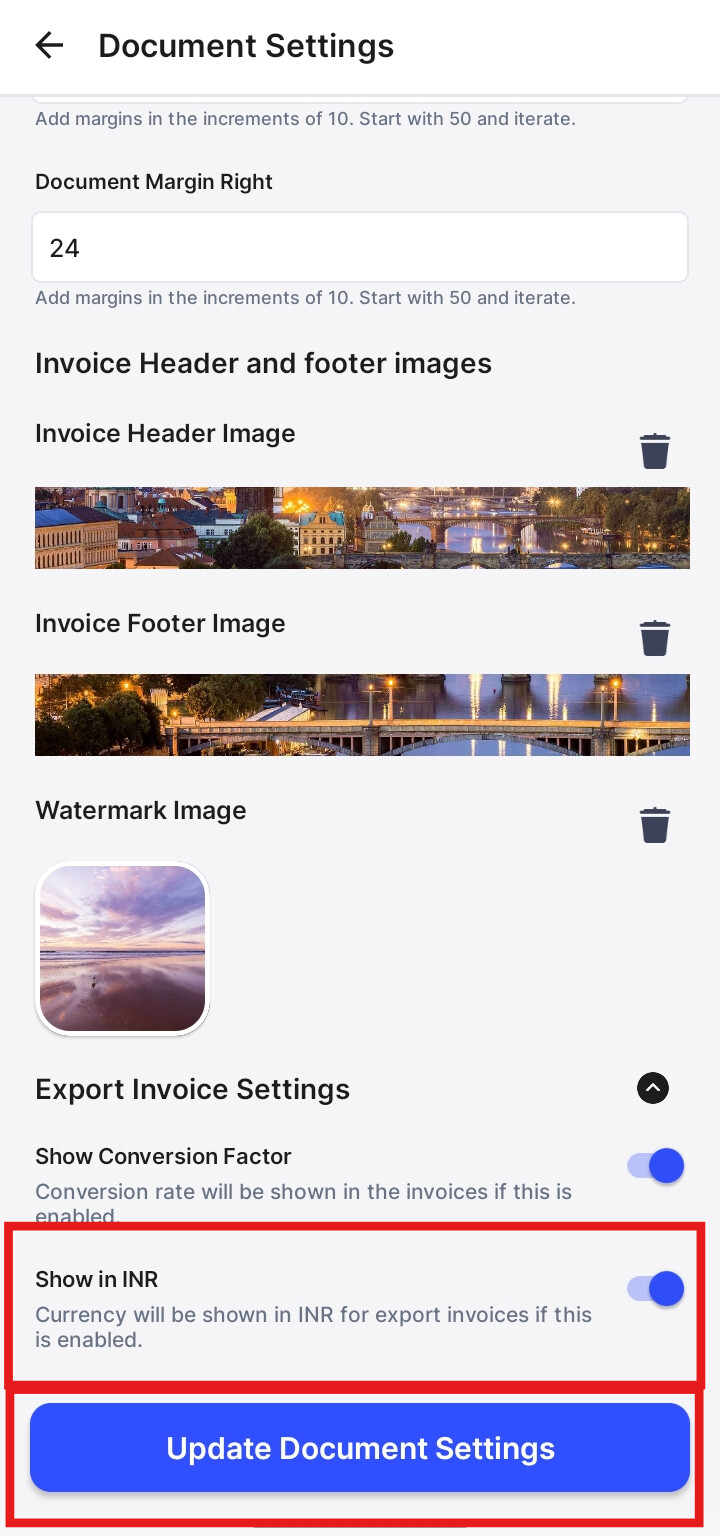Turn off the Show in INR toggle
Image resolution: width=720 pixels, height=1536 pixels.
pyautogui.click(x=656, y=1289)
